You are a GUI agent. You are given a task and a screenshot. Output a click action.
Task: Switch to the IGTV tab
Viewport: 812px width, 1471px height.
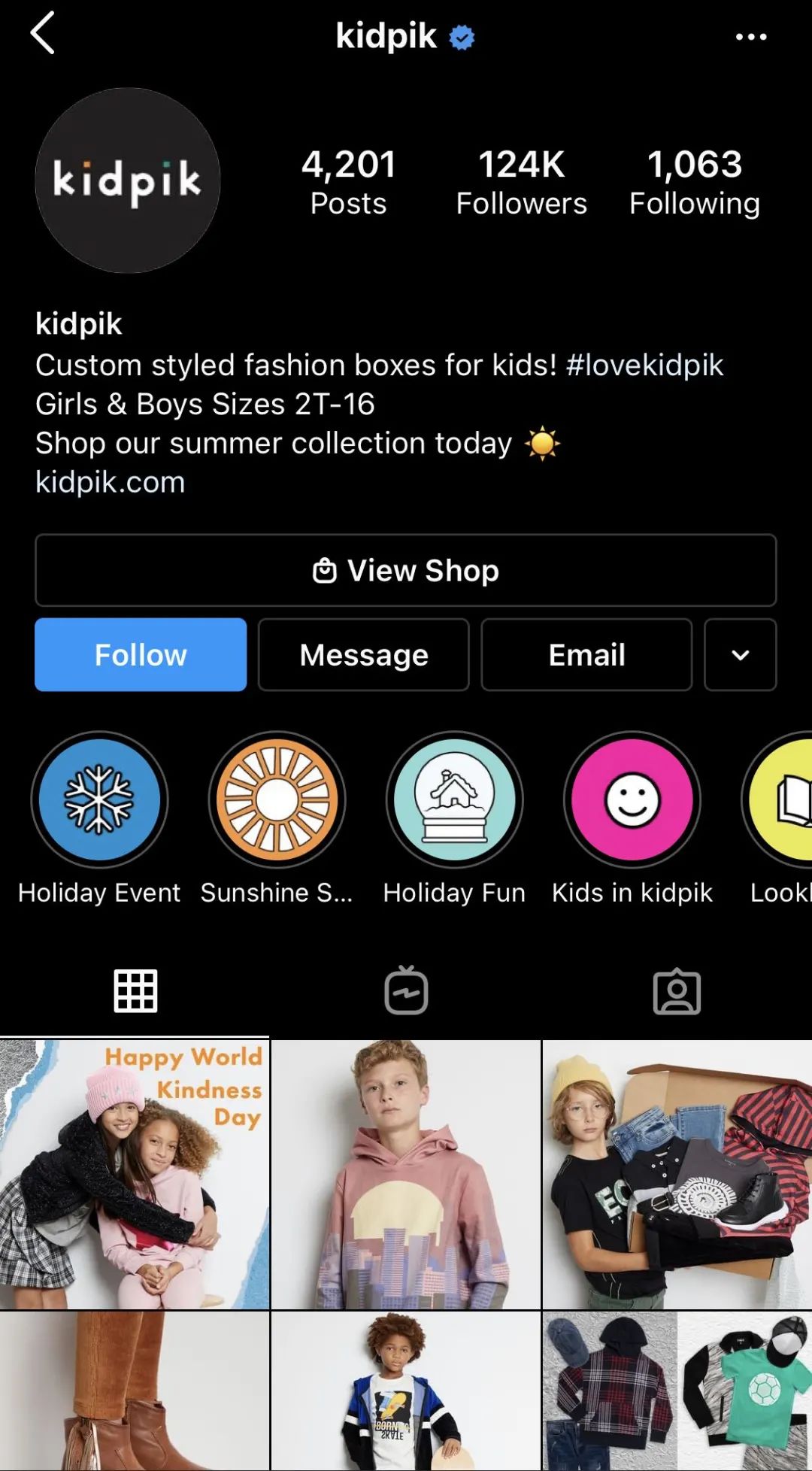pyautogui.click(x=406, y=990)
